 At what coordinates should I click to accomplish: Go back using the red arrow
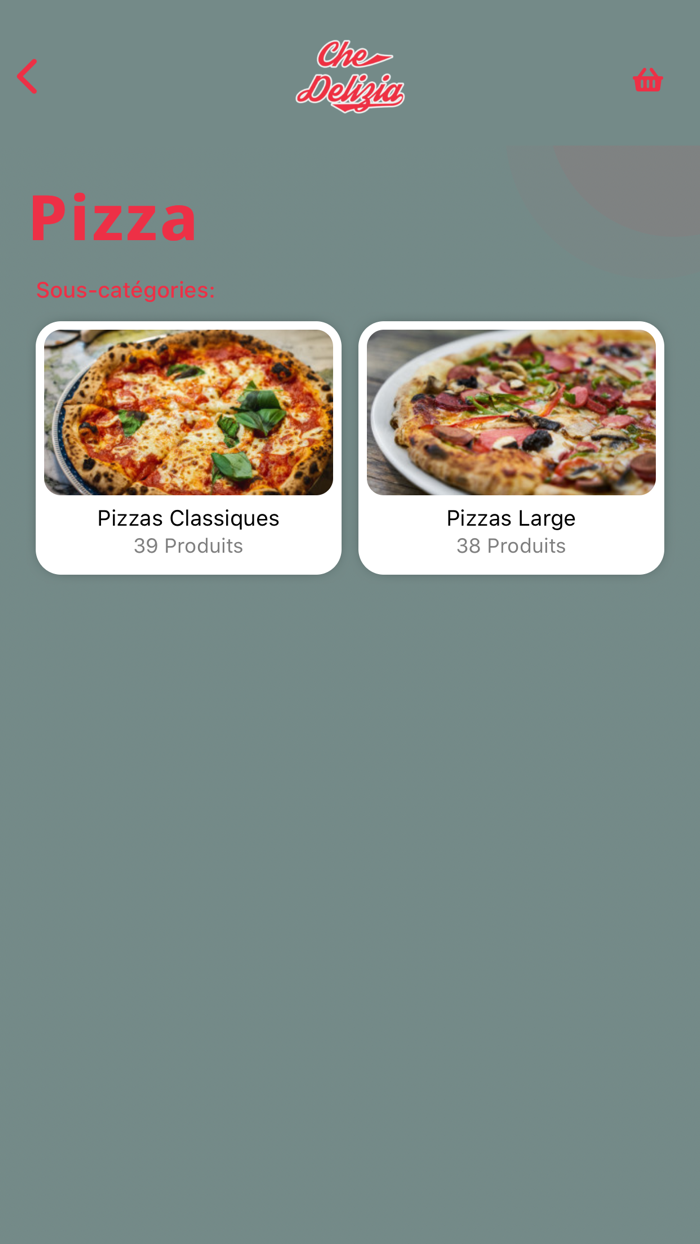pyautogui.click(x=27, y=77)
